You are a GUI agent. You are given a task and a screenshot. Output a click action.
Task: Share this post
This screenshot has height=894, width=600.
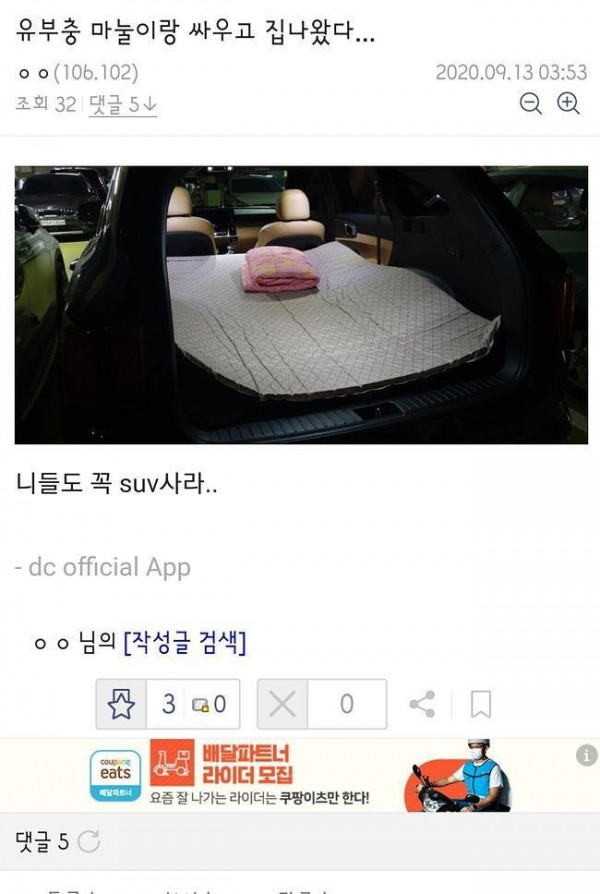(422, 704)
